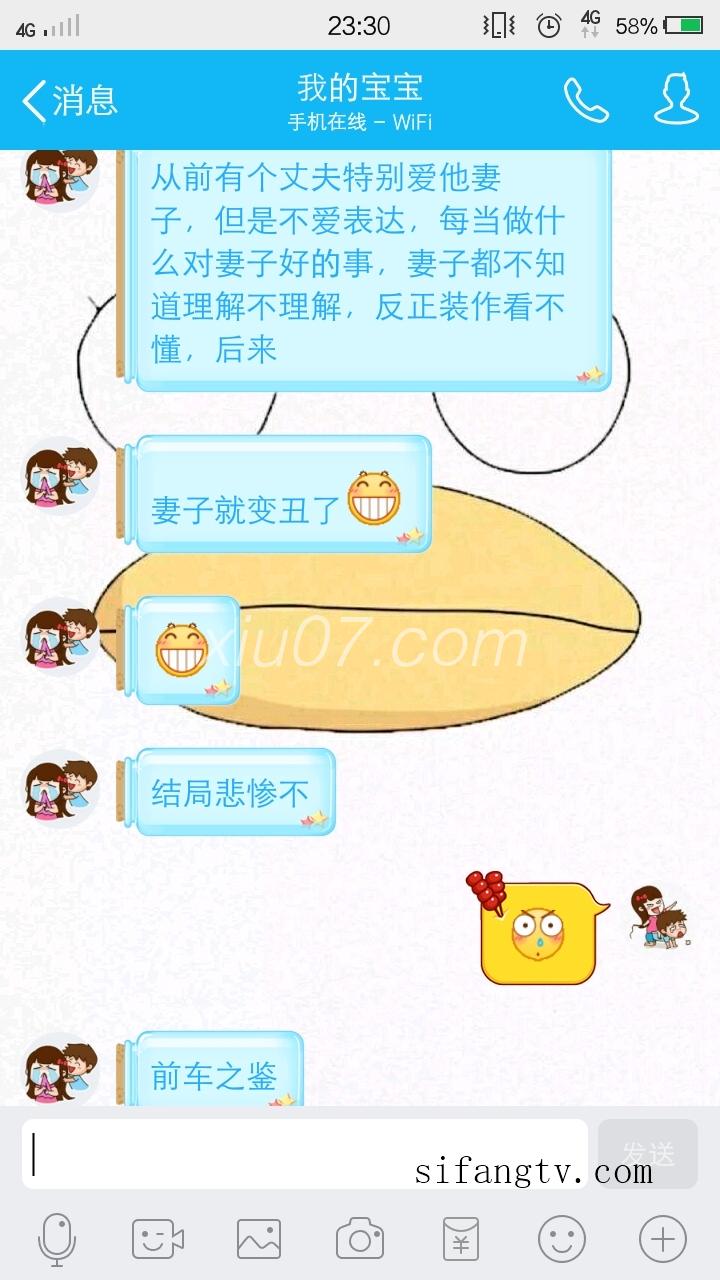Tap my own avatar beside yellow emoji
This screenshot has width=720, height=1280.
(660, 917)
